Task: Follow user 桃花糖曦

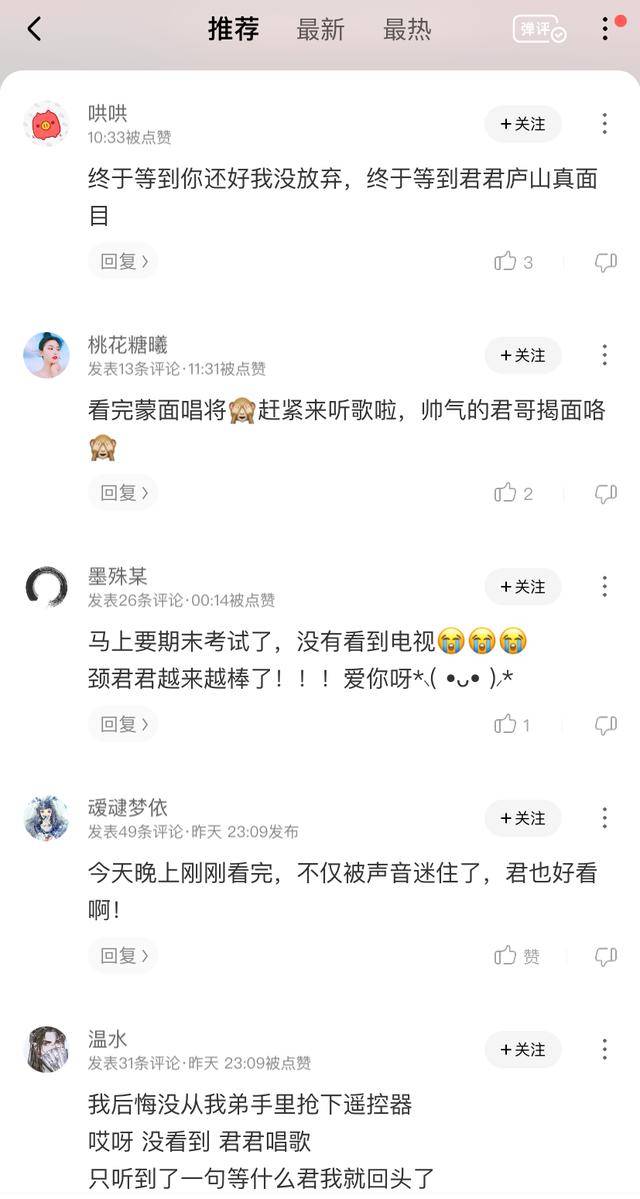Action: (x=523, y=355)
